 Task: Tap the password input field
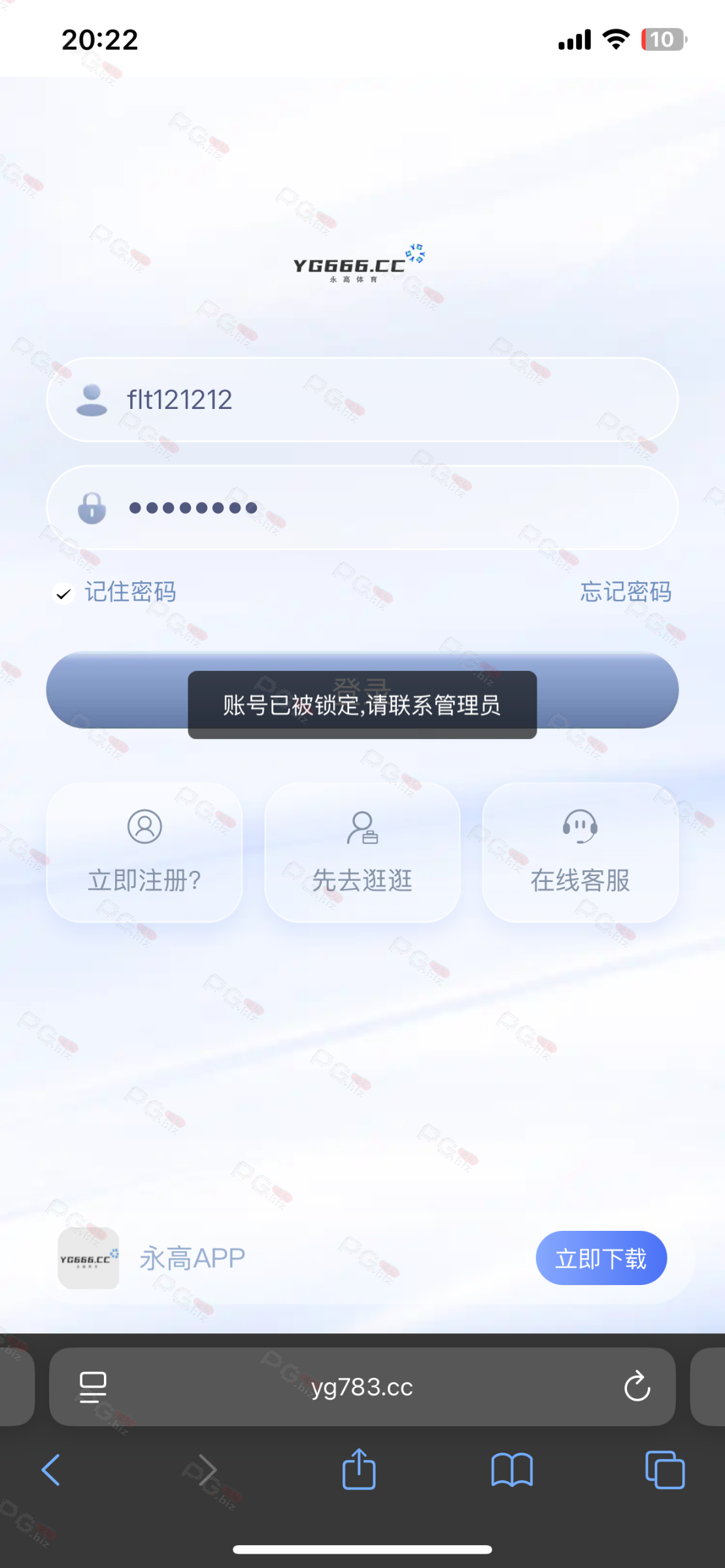pyautogui.click(x=362, y=508)
